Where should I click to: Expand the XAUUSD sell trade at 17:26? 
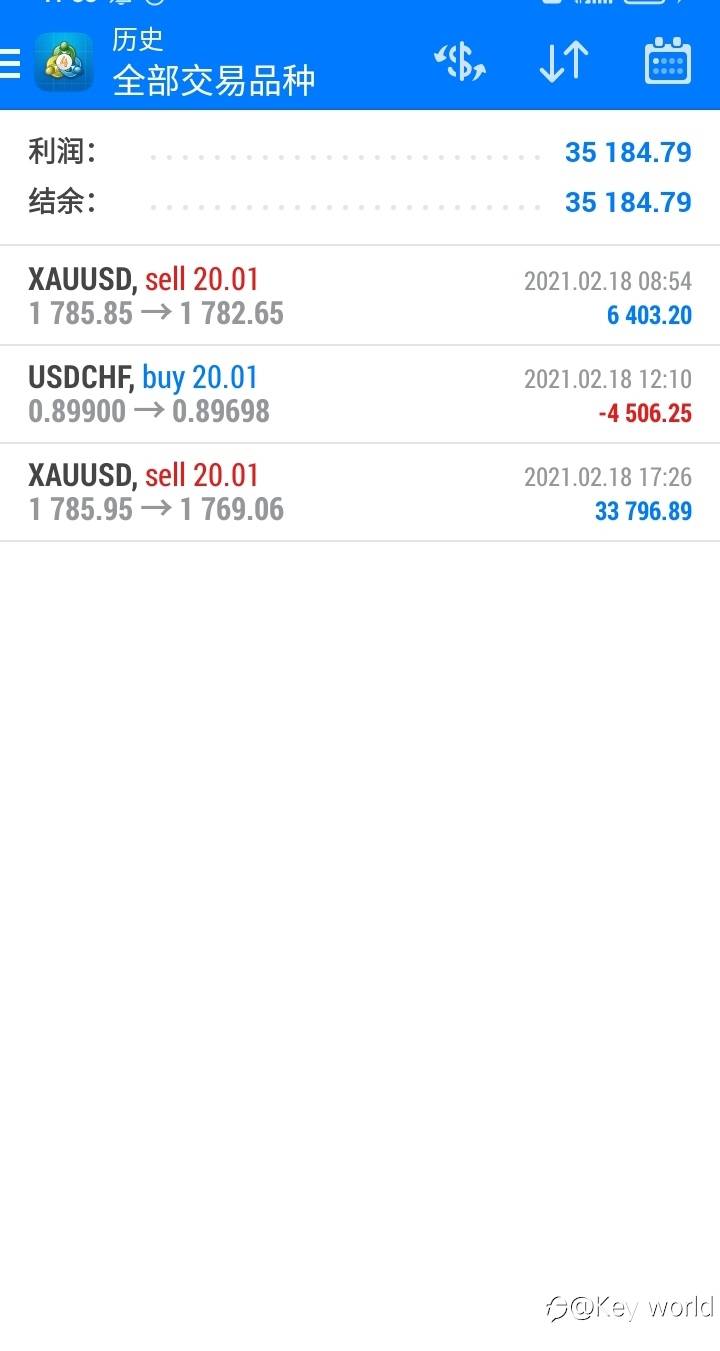tap(360, 492)
